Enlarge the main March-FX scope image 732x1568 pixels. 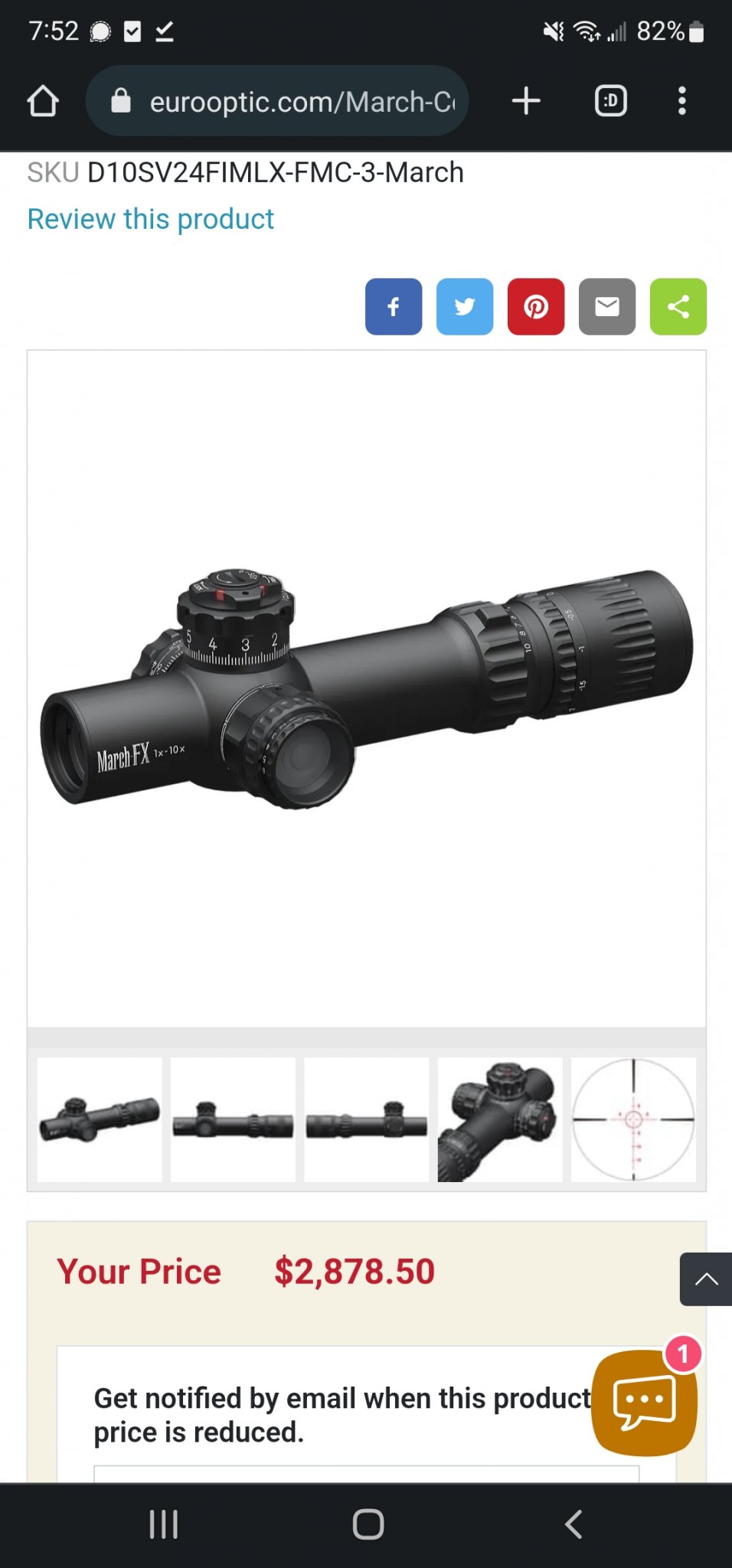point(366,688)
